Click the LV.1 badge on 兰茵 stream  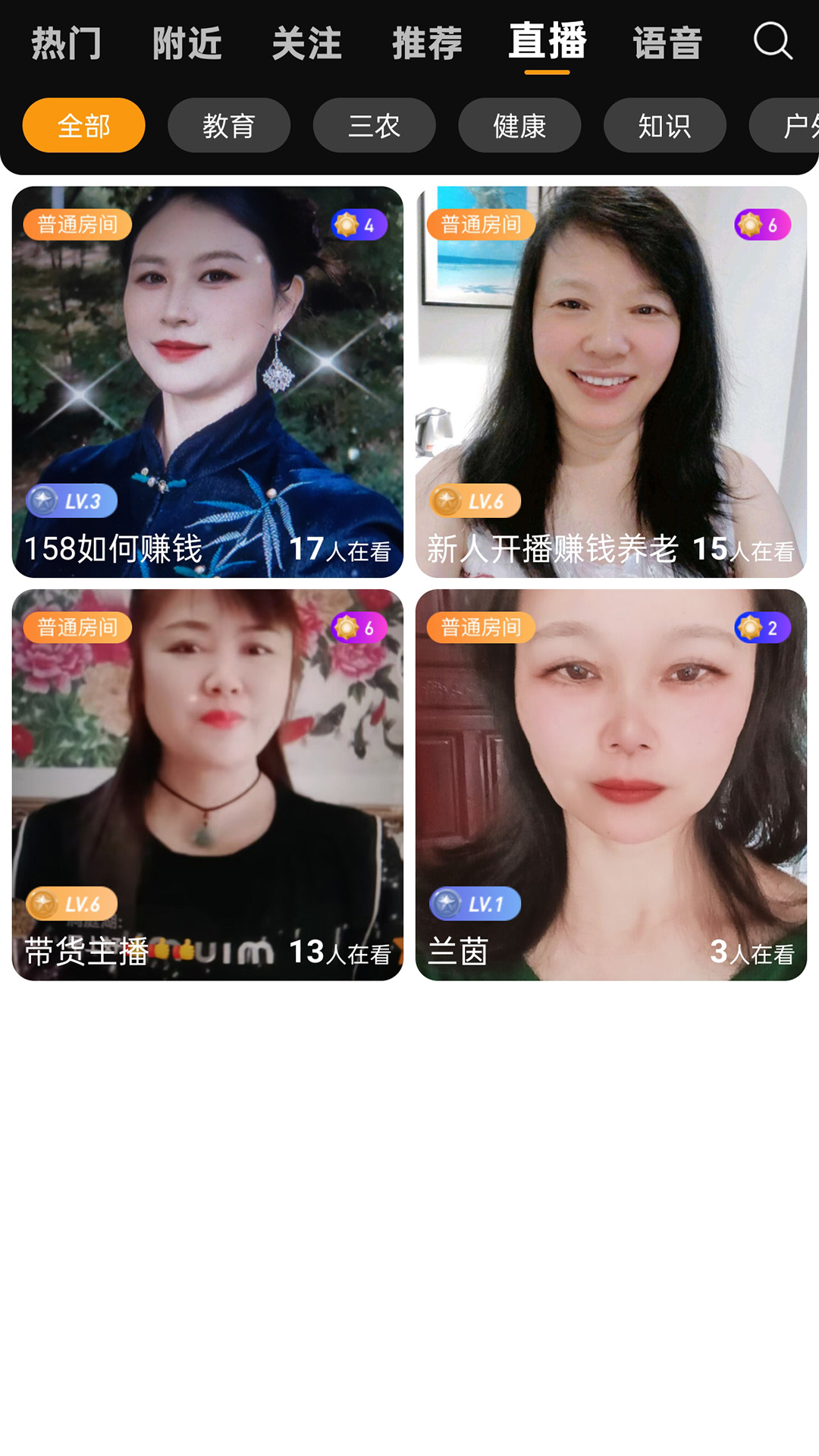475,903
